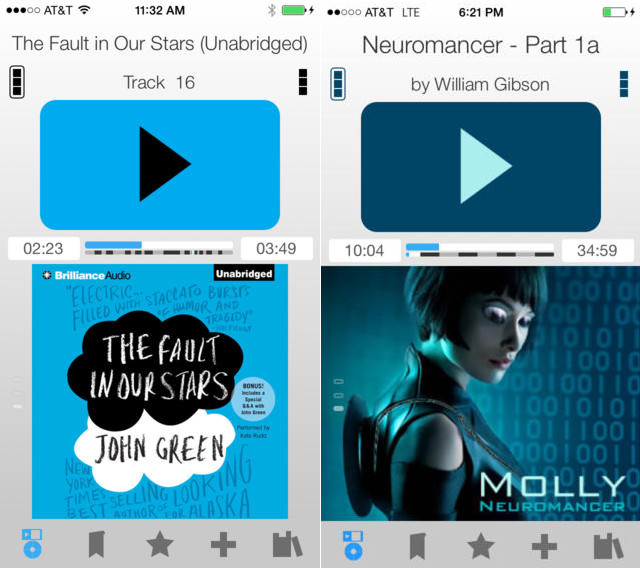This screenshot has height=568, width=640.
Task: Seek on The Fault in Our Stars progress bar
Action: [x=159, y=247]
